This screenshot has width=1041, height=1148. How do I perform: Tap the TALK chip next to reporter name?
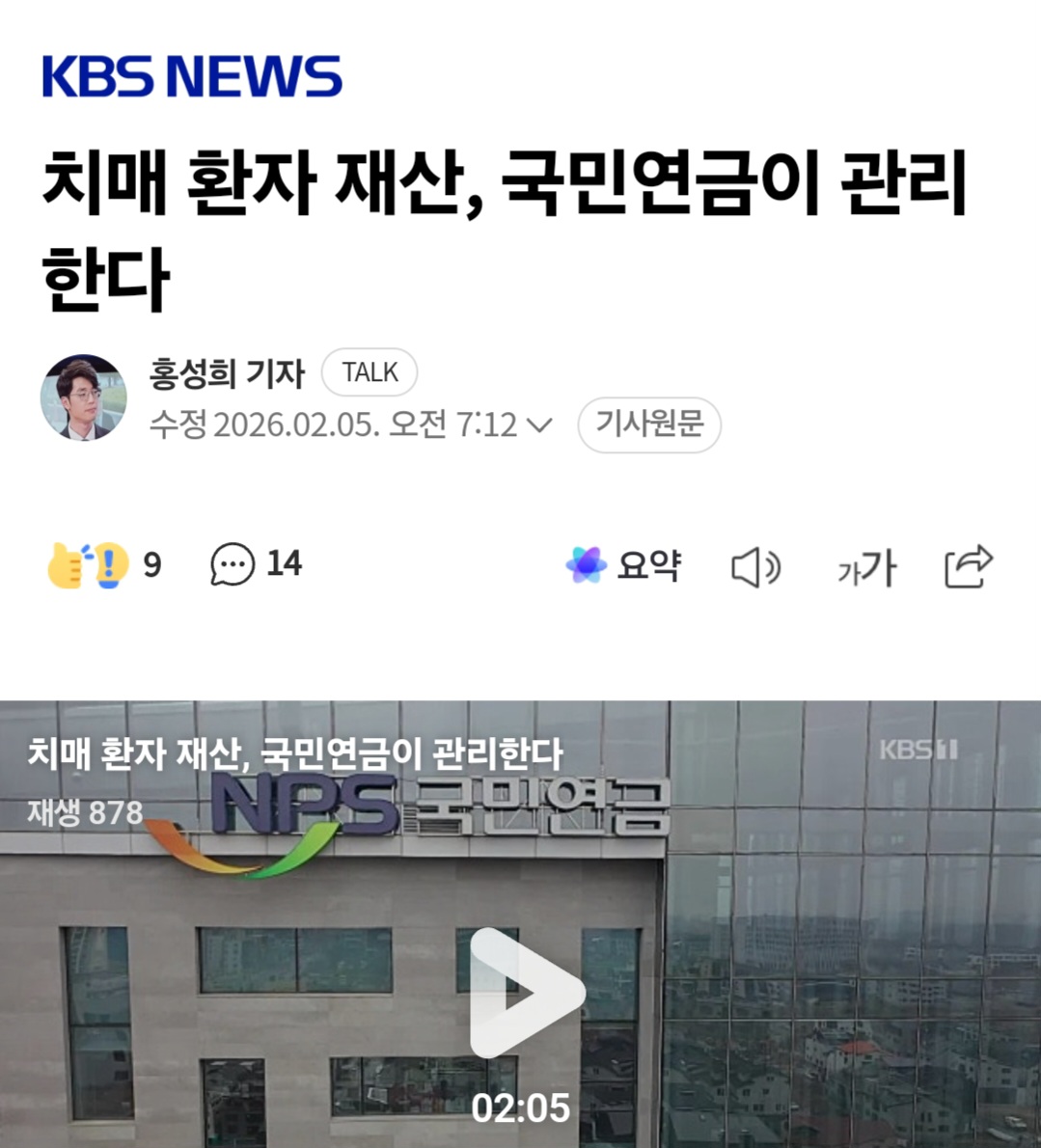click(x=370, y=372)
